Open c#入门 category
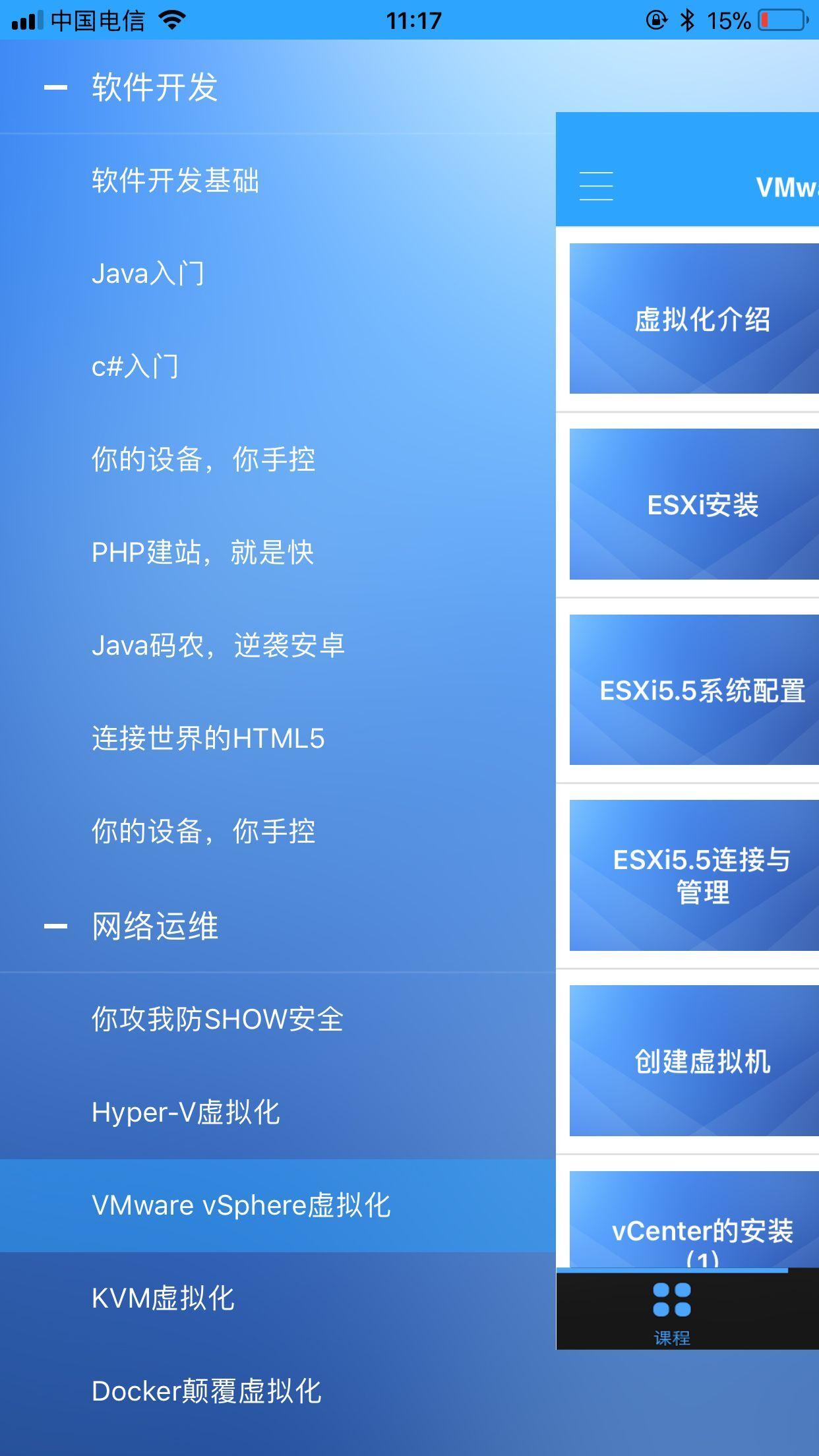819x1456 pixels. click(278, 366)
